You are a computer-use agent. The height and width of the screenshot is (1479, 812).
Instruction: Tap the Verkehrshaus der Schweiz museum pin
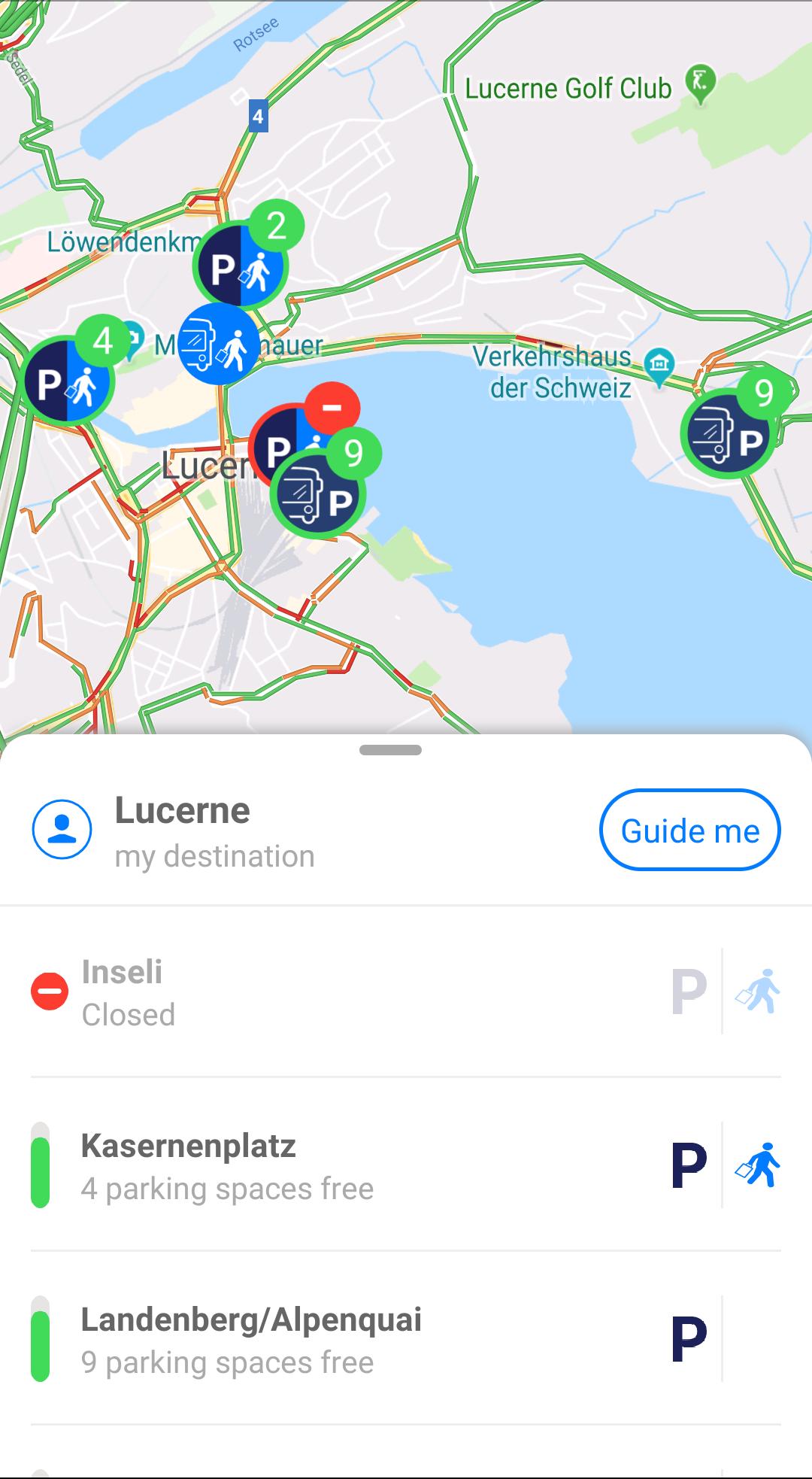pos(659,367)
